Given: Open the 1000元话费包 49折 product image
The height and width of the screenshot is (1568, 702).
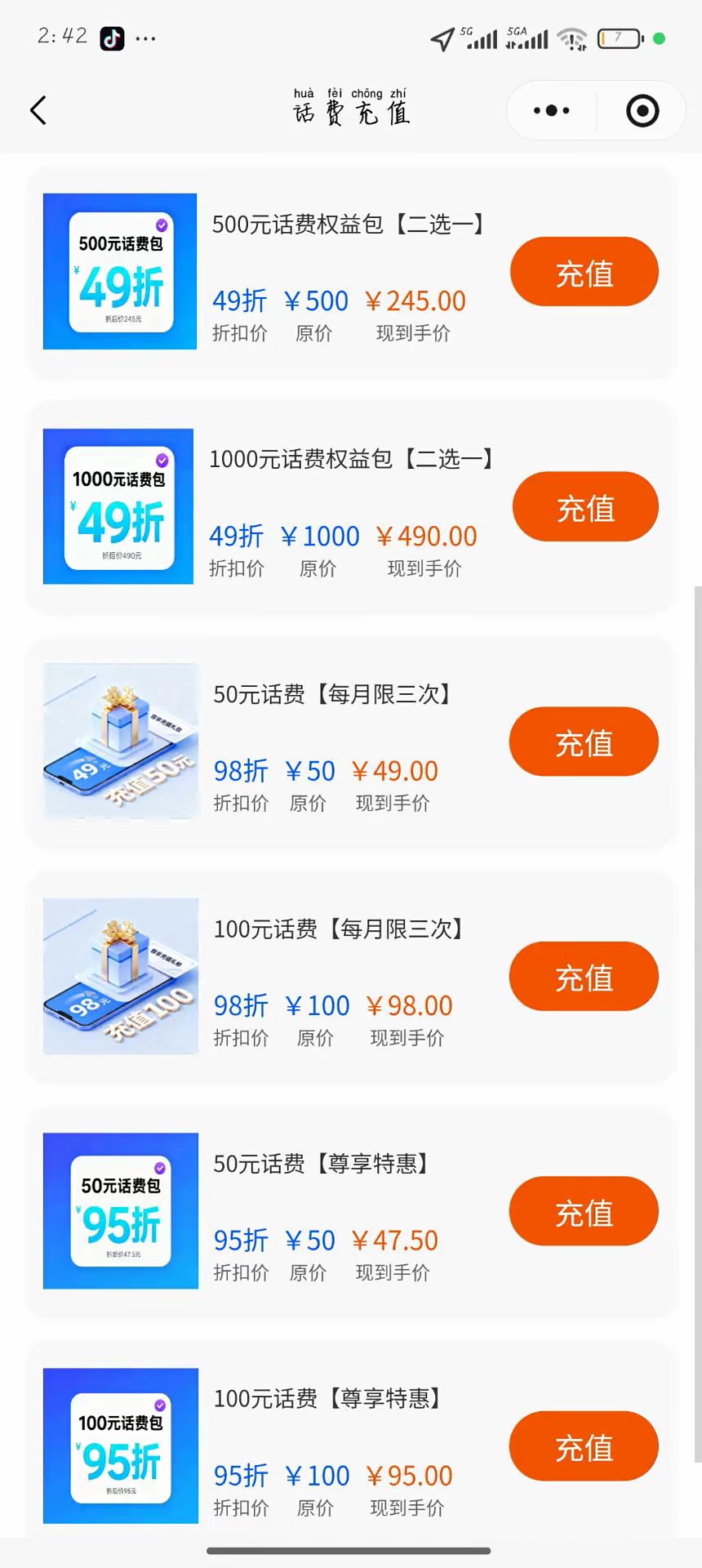Looking at the screenshot, I should [118, 506].
